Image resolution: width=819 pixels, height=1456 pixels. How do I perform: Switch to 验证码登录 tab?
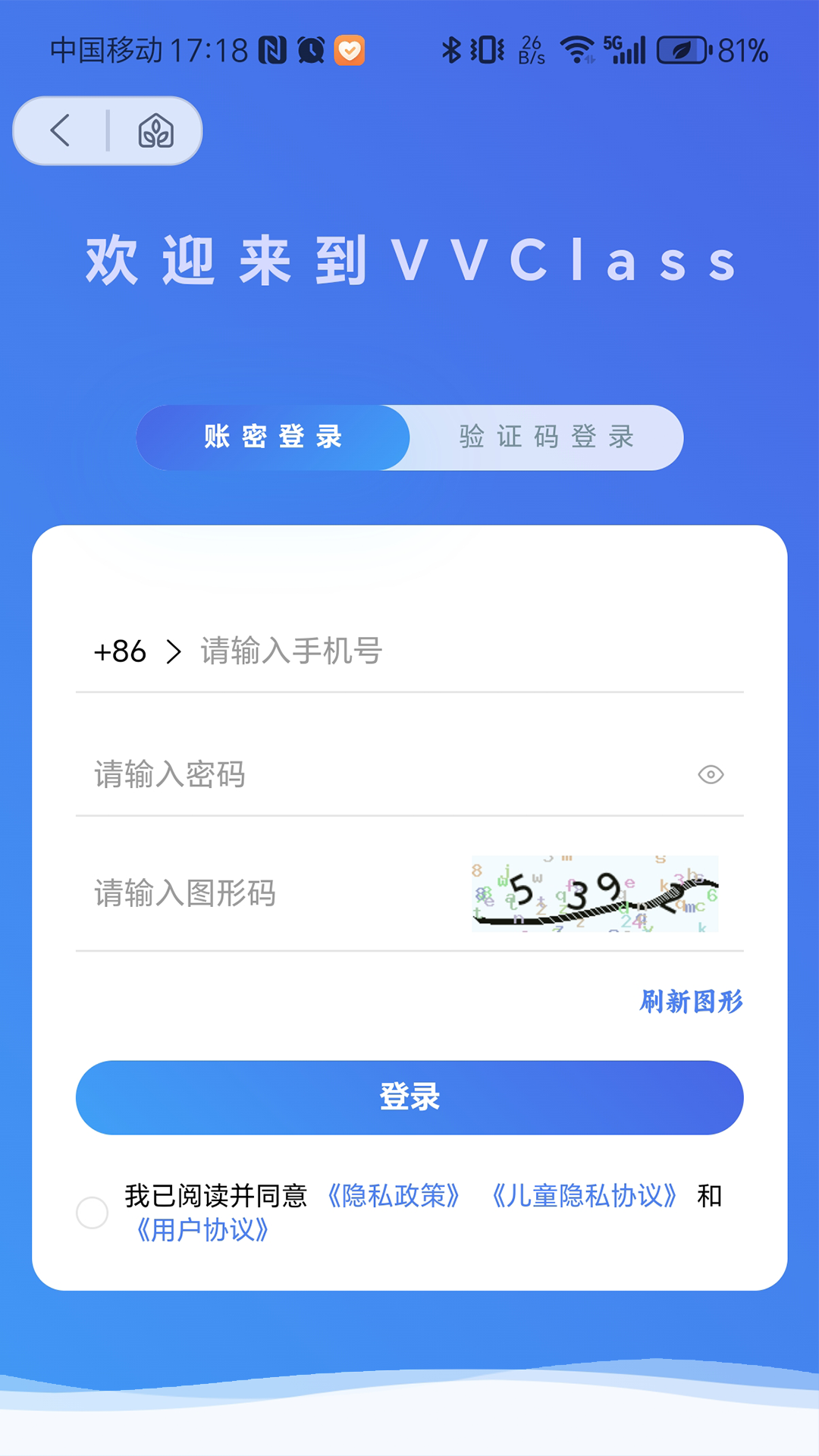546,437
